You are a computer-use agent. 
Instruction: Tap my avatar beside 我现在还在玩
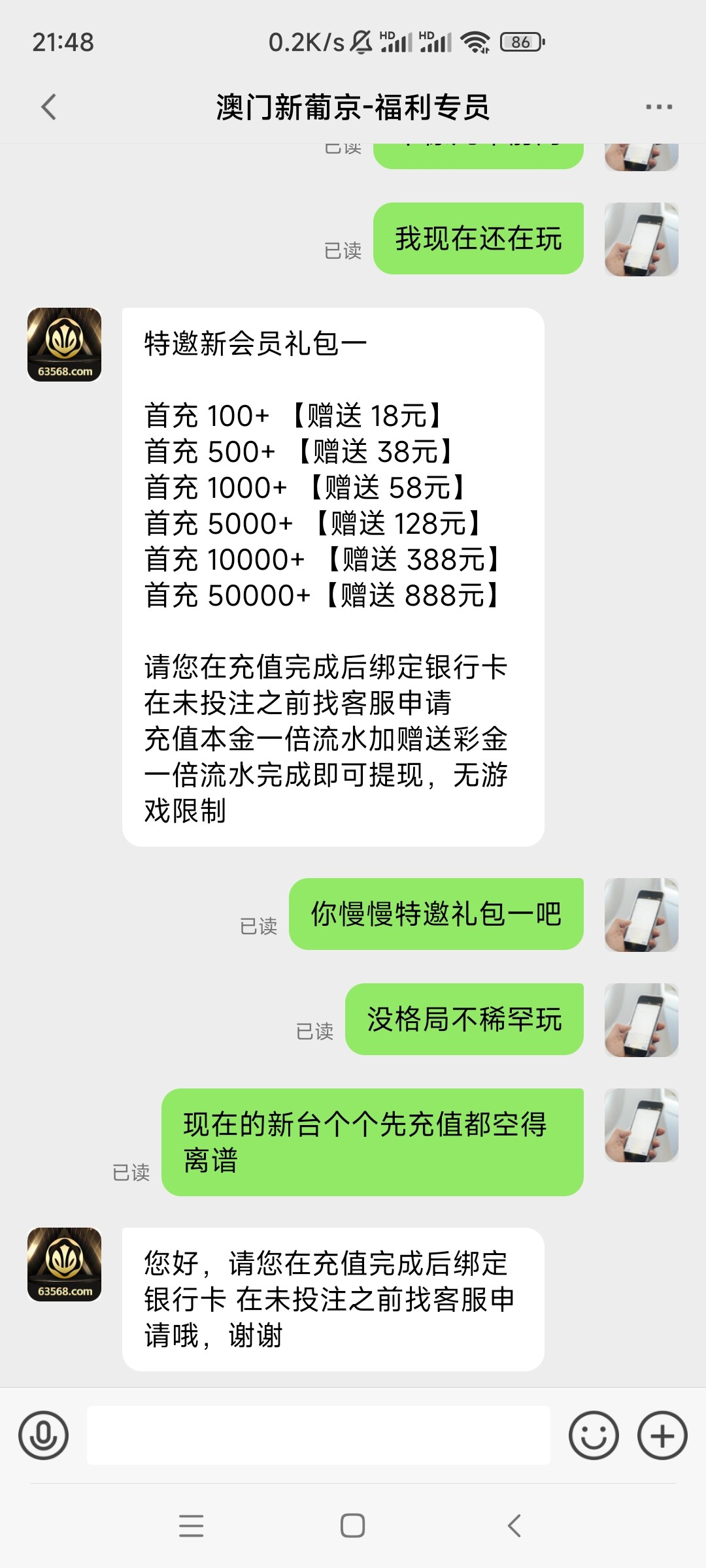point(641,239)
